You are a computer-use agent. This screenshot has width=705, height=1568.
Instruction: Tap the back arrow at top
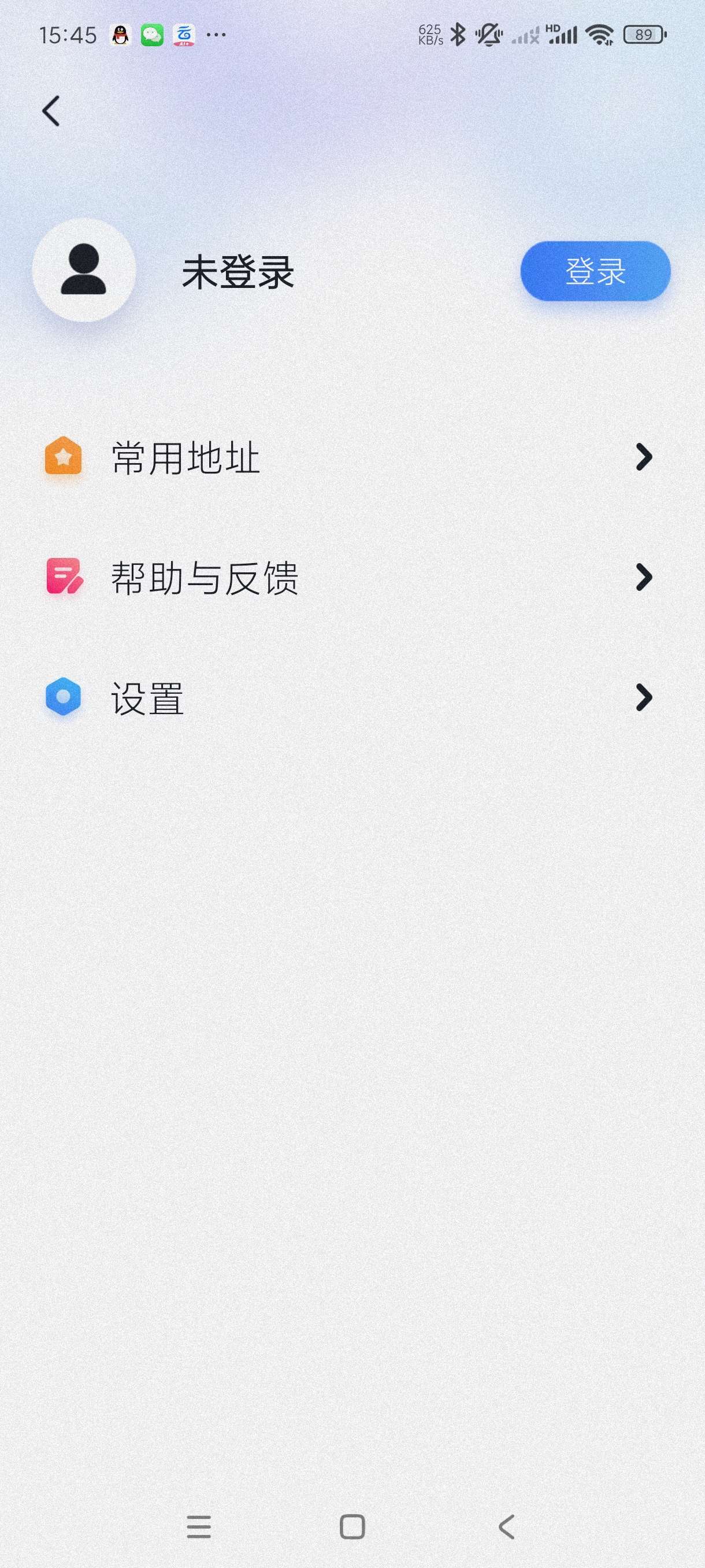pyautogui.click(x=51, y=111)
